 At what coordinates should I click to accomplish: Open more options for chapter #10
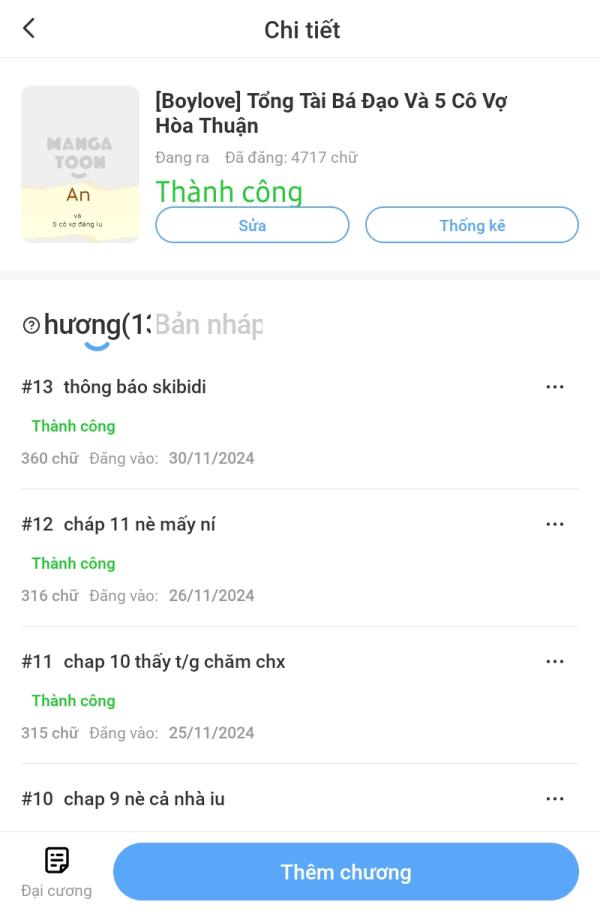(x=555, y=798)
